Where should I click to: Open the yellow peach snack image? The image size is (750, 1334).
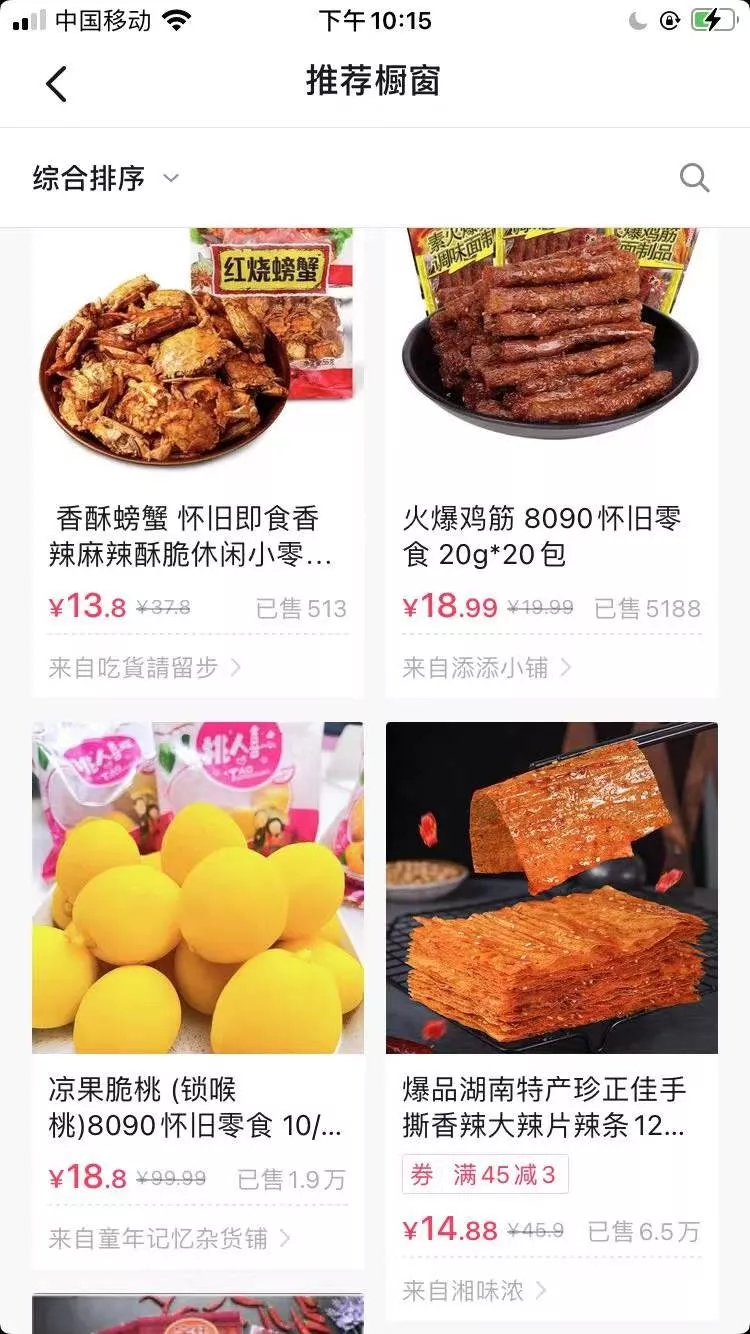click(x=196, y=885)
